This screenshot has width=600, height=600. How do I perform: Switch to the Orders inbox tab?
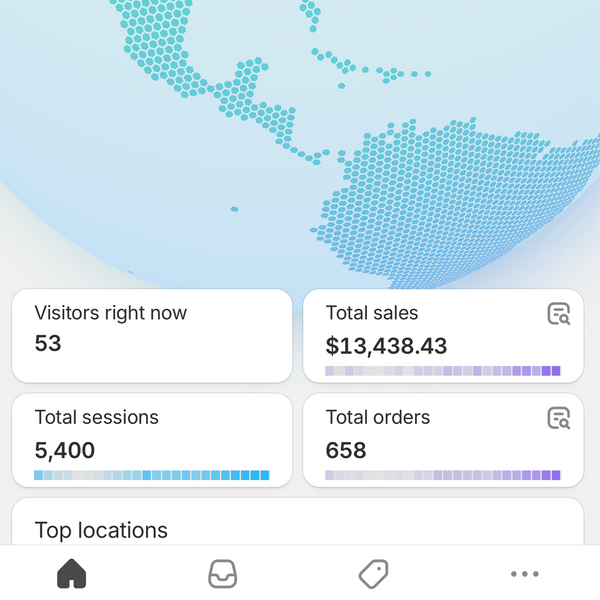click(222, 574)
